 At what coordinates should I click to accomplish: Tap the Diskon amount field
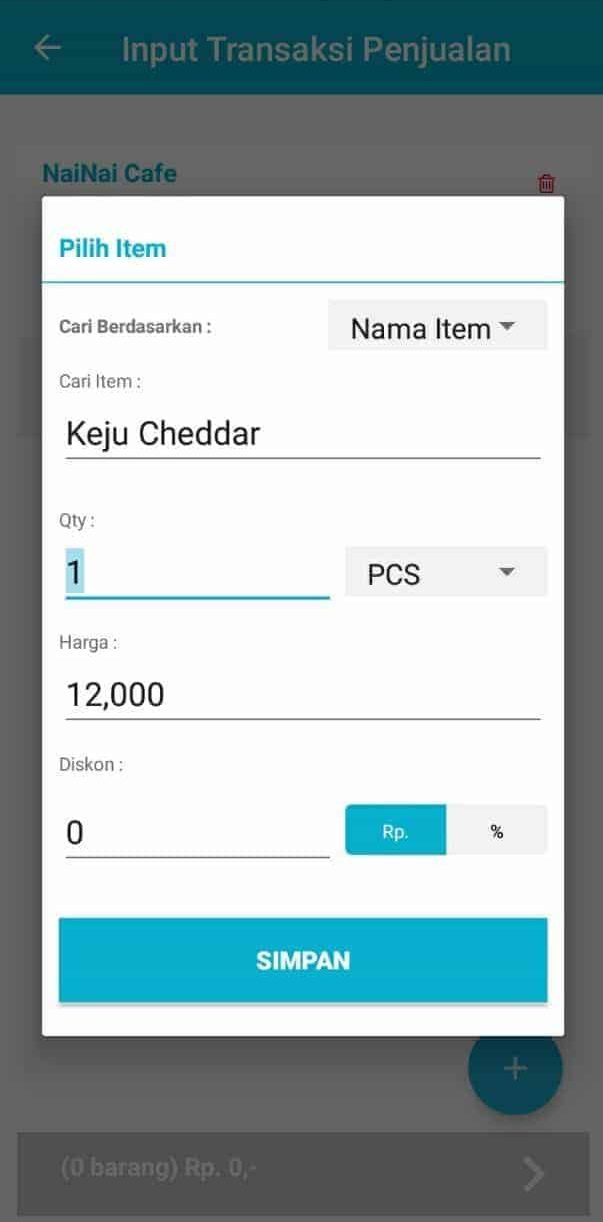(x=197, y=832)
